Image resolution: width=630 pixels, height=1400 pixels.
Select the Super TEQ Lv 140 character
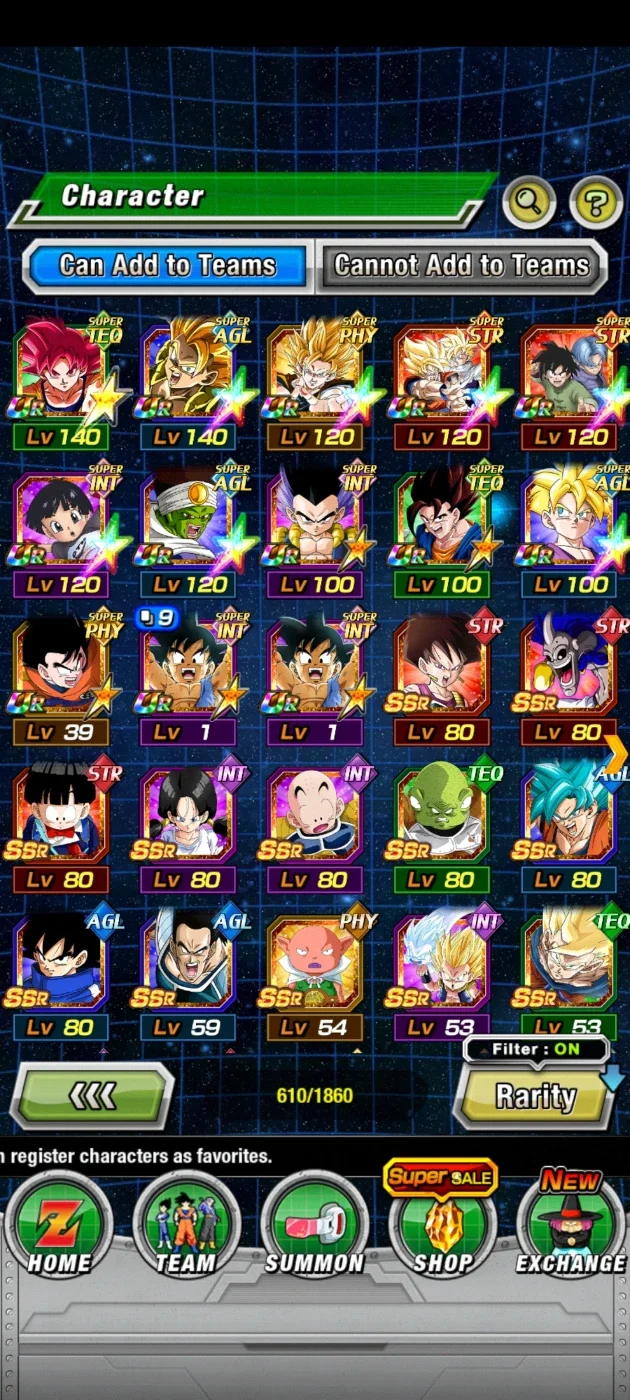63,383
